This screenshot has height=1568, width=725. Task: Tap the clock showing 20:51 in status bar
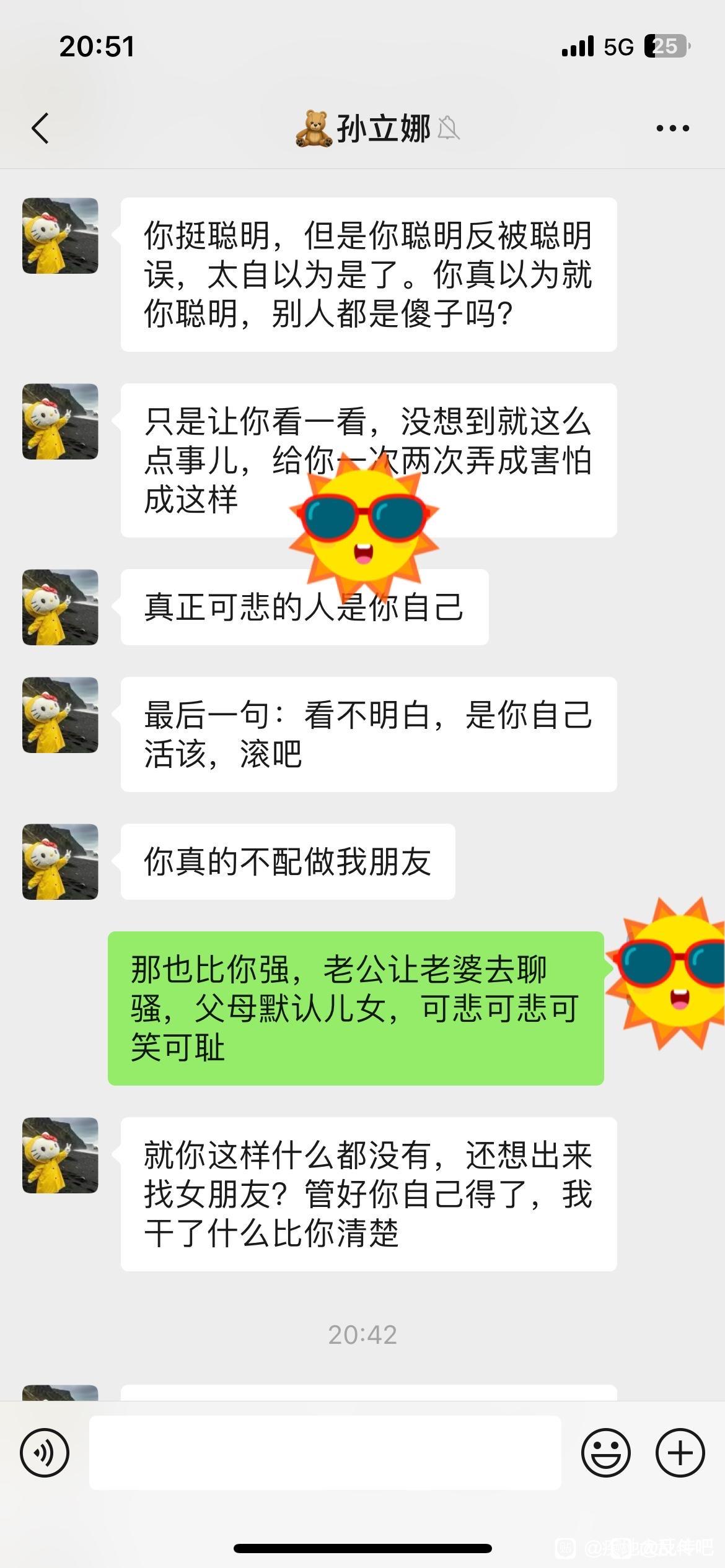point(96,47)
